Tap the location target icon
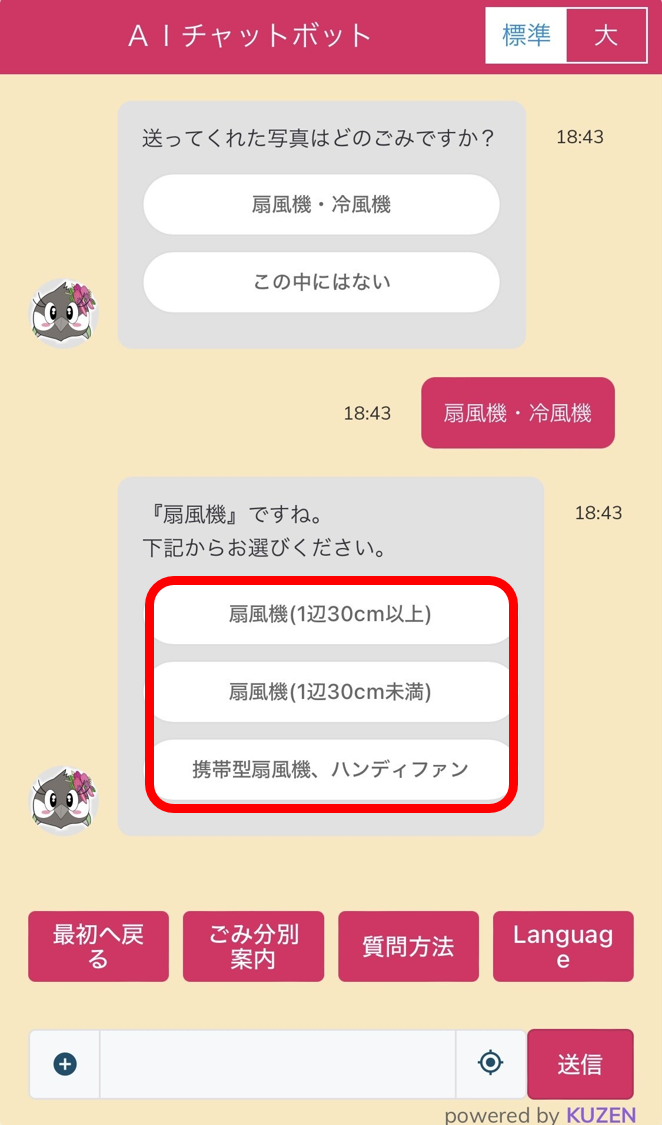The width and height of the screenshot is (662, 1125). [x=490, y=1063]
